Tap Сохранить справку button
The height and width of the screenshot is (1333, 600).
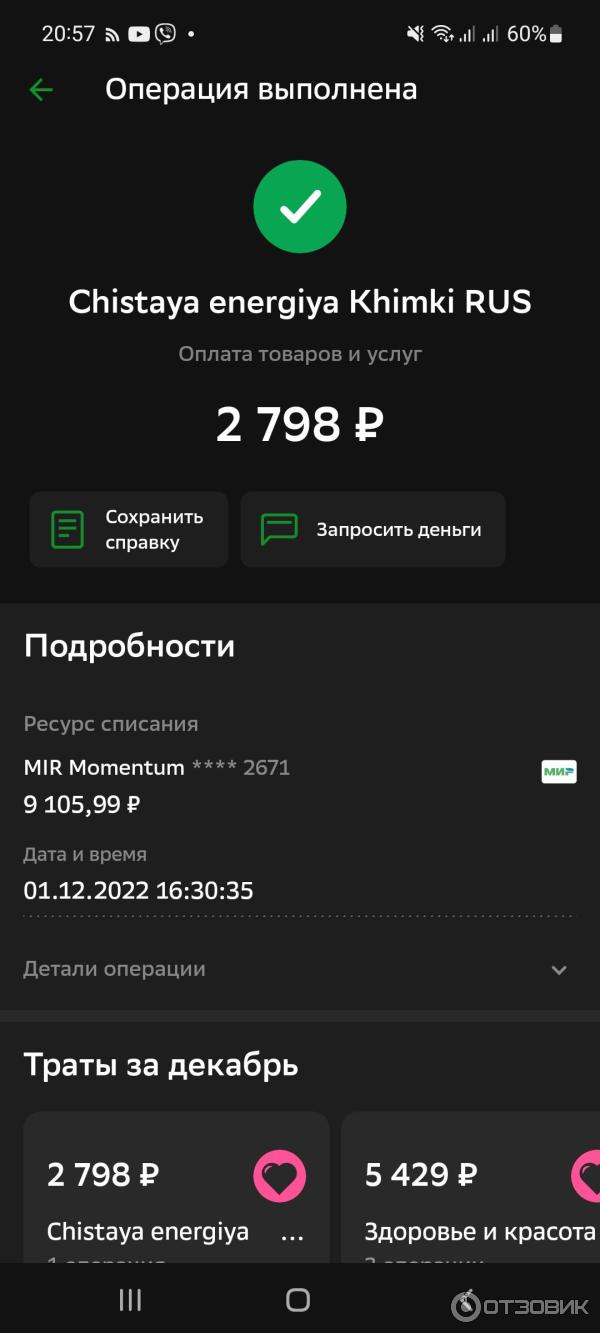point(129,530)
